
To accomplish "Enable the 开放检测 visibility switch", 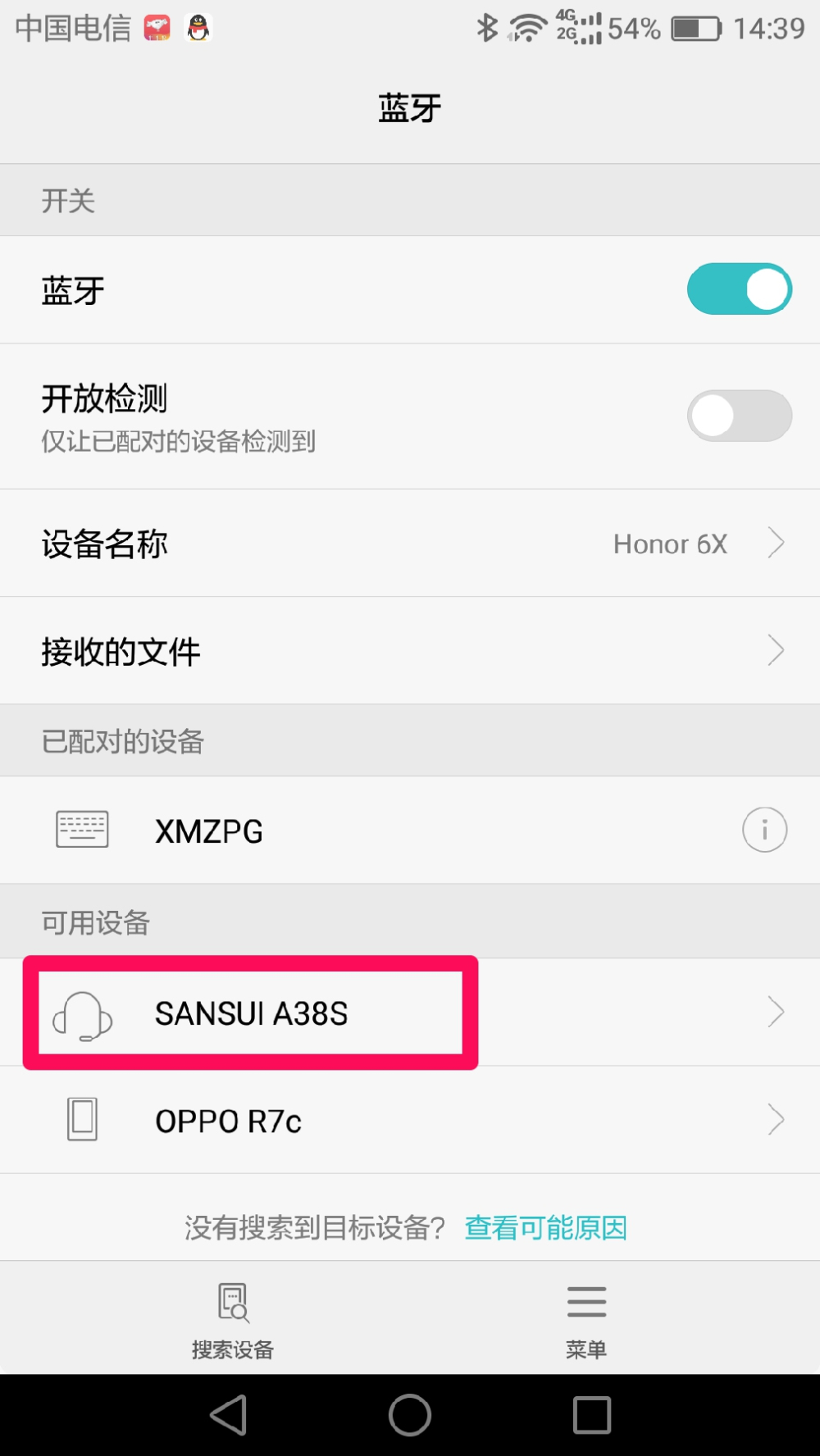I will click(x=739, y=416).
